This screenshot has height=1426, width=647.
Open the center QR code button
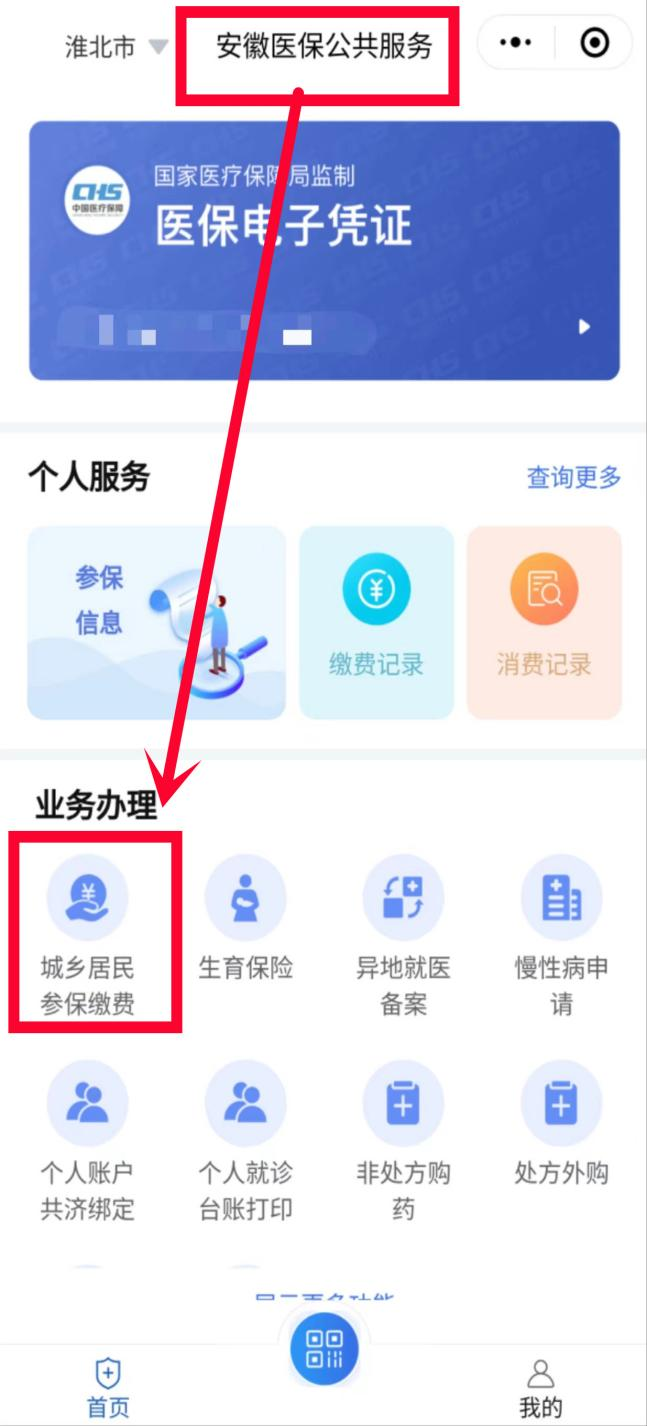coord(324,1350)
